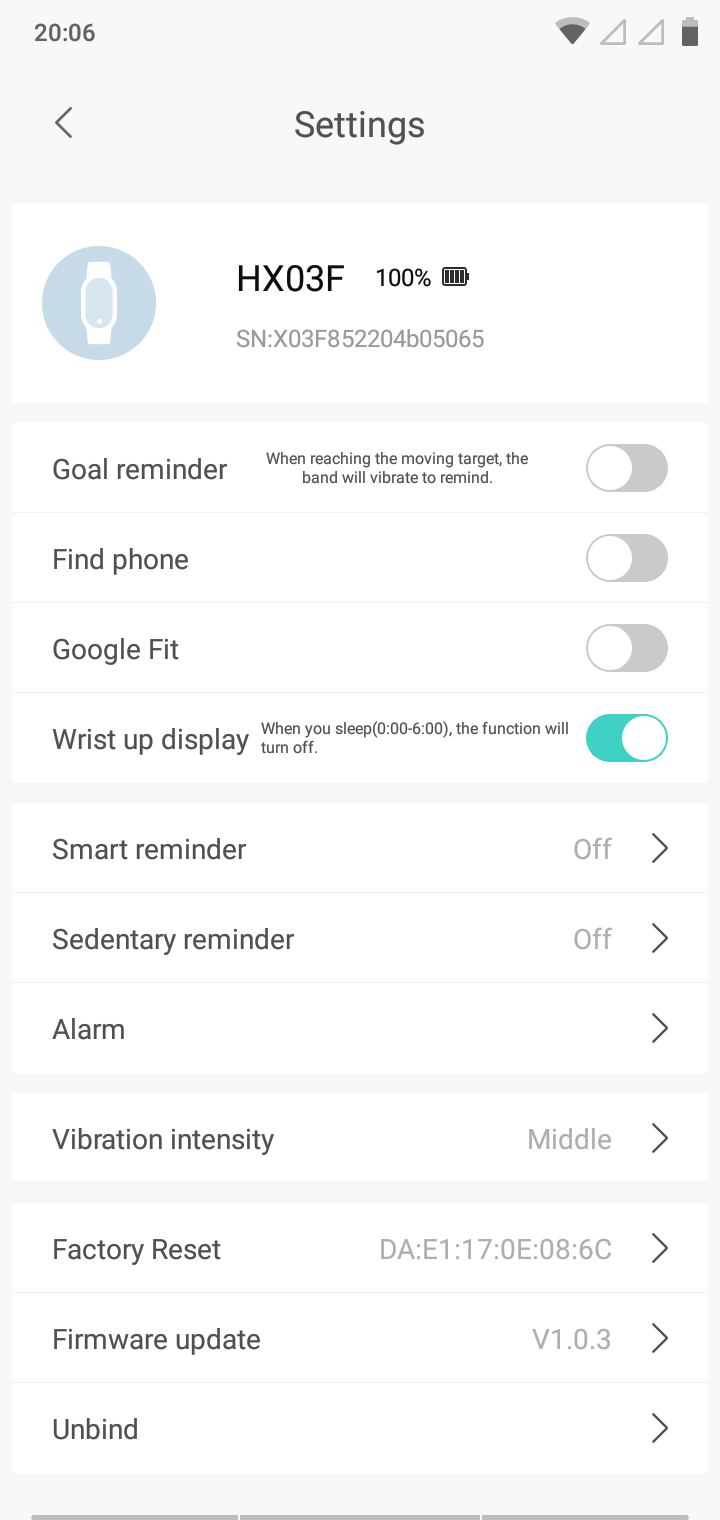Go back from Settings

(x=64, y=124)
